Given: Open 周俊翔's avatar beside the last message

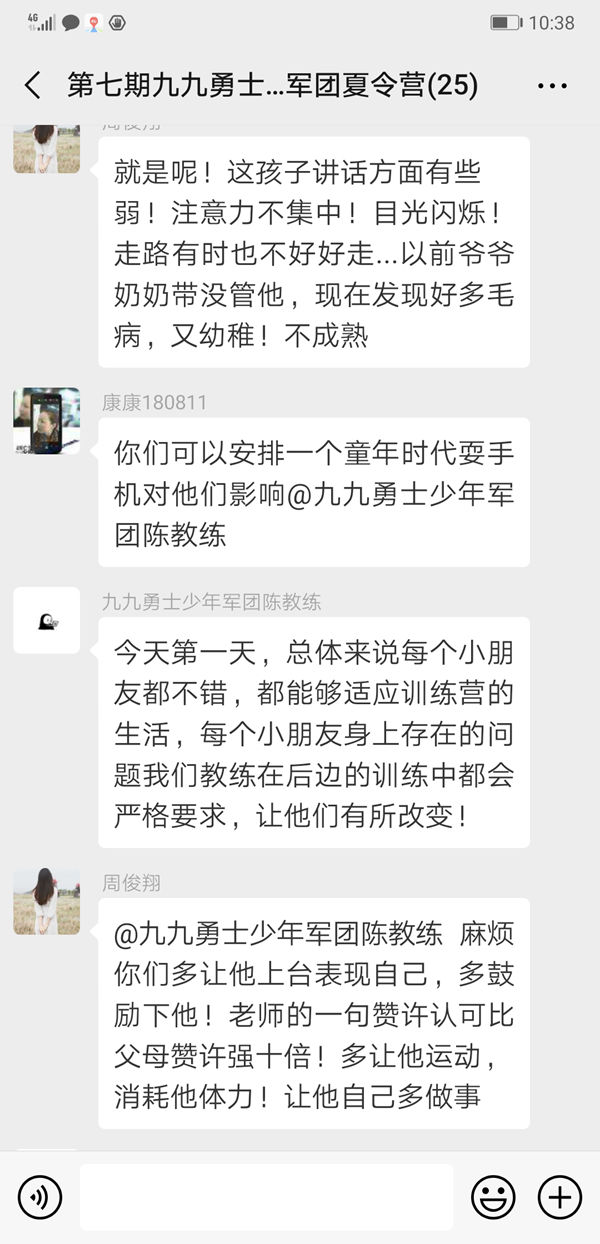Looking at the screenshot, I should (46, 901).
